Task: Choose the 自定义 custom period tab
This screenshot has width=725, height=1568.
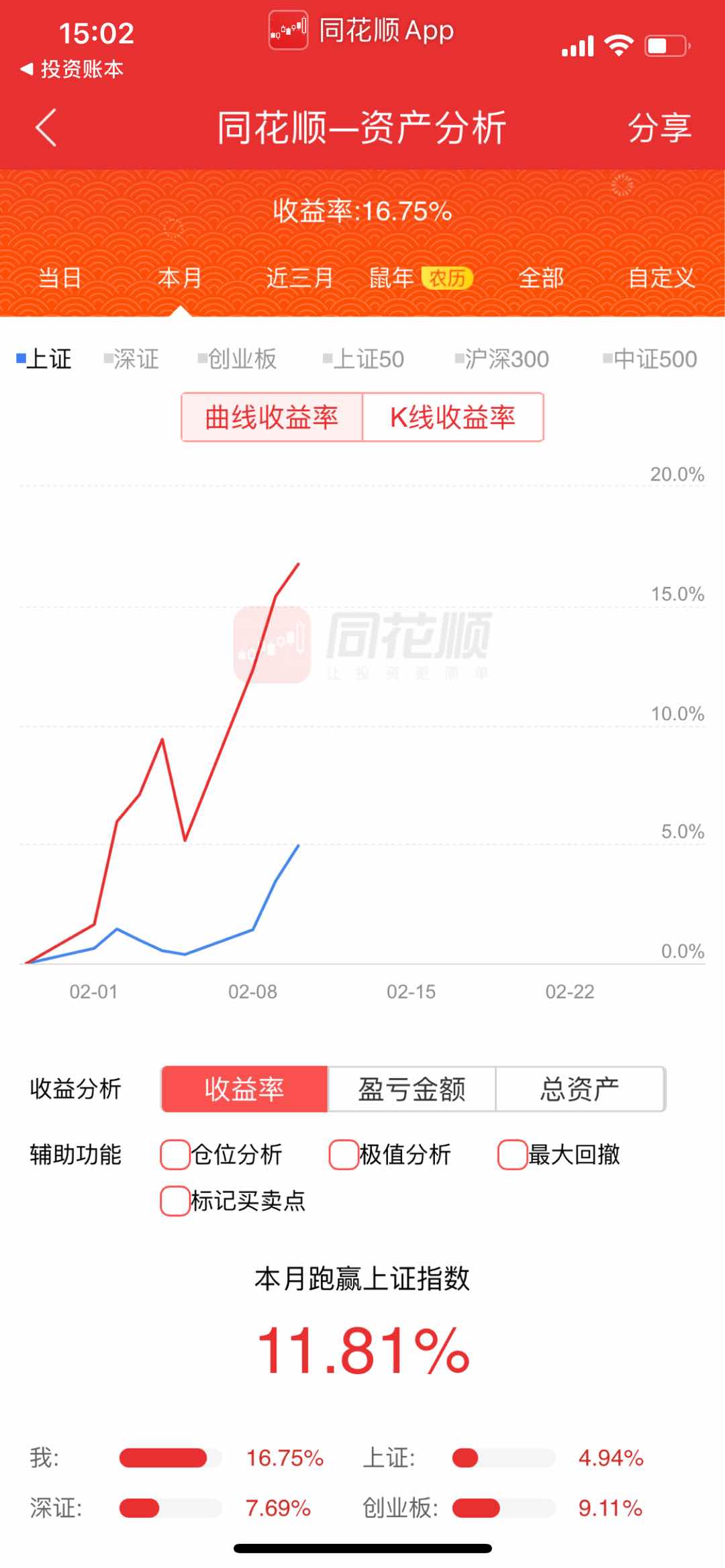Action: [x=661, y=277]
